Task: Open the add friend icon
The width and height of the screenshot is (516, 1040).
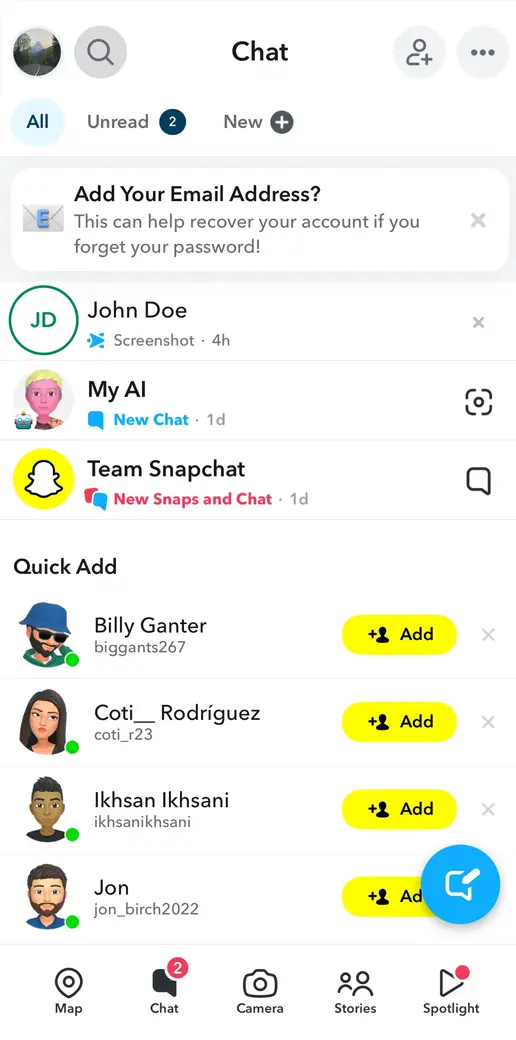Action: point(419,52)
